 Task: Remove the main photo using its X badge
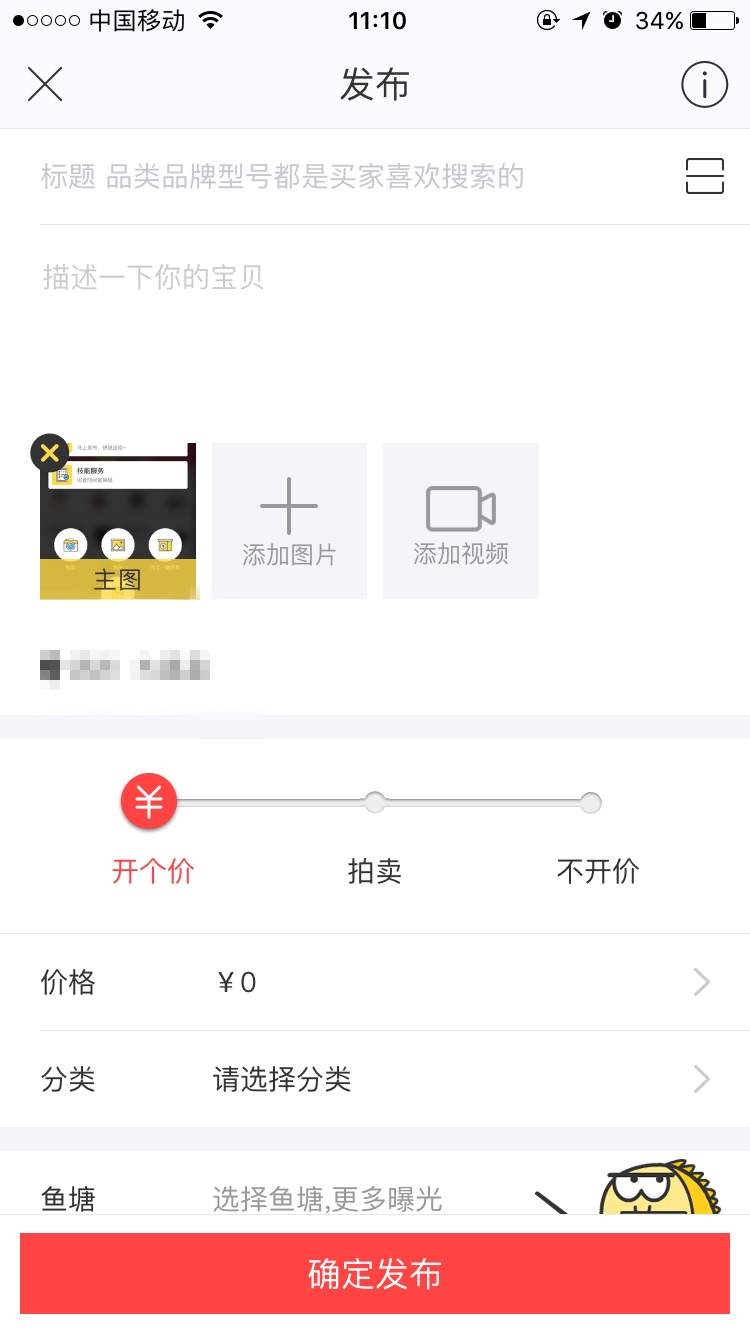click(x=49, y=452)
